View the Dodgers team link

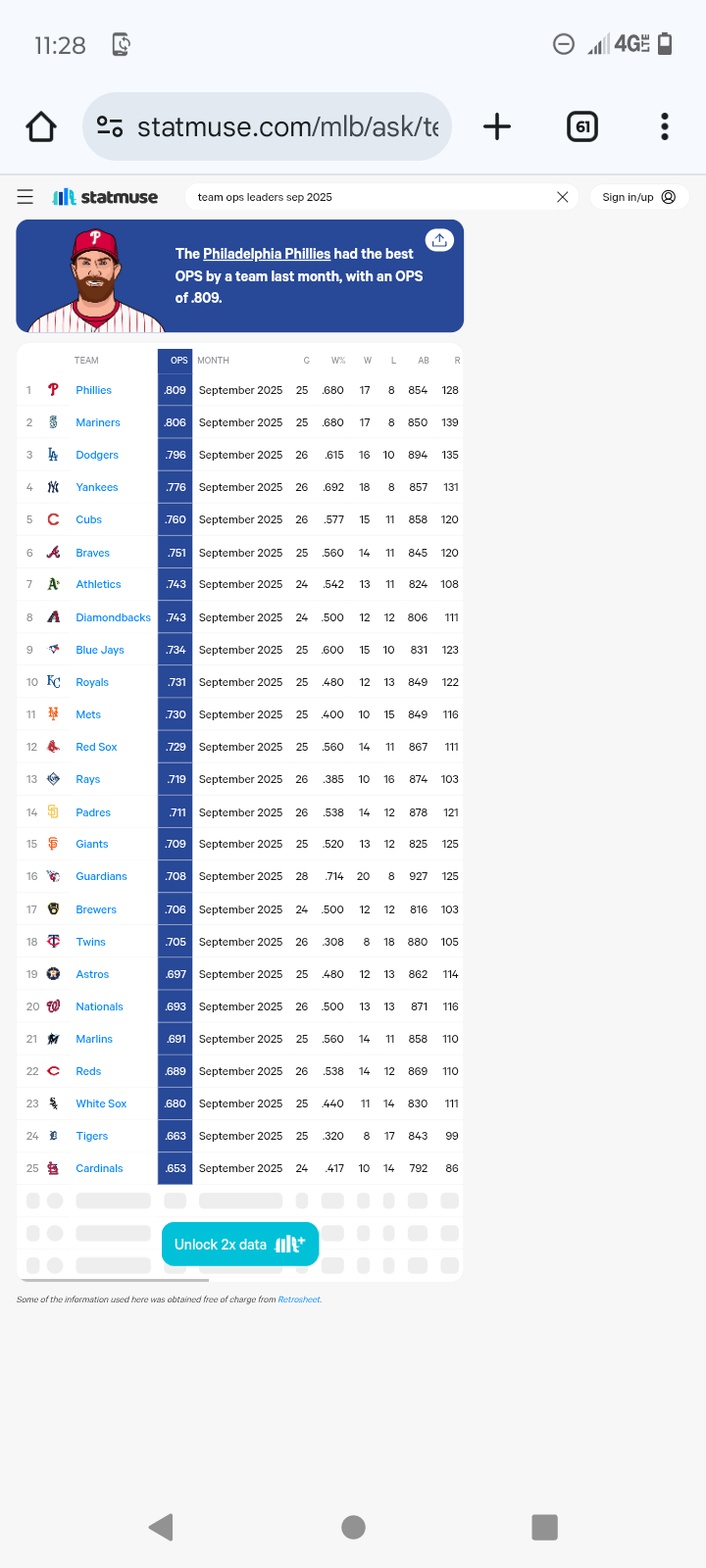tap(97, 455)
